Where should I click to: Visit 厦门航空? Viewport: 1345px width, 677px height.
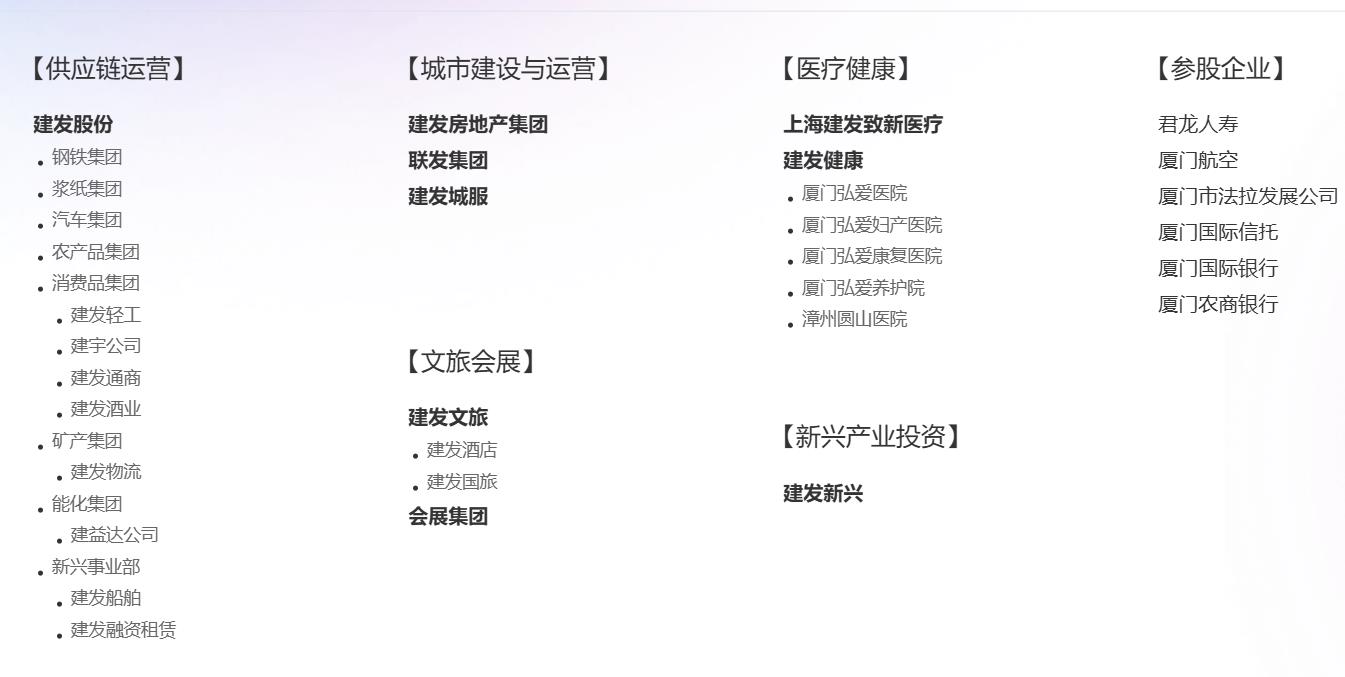pyautogui.click(x=1198, y=161)
